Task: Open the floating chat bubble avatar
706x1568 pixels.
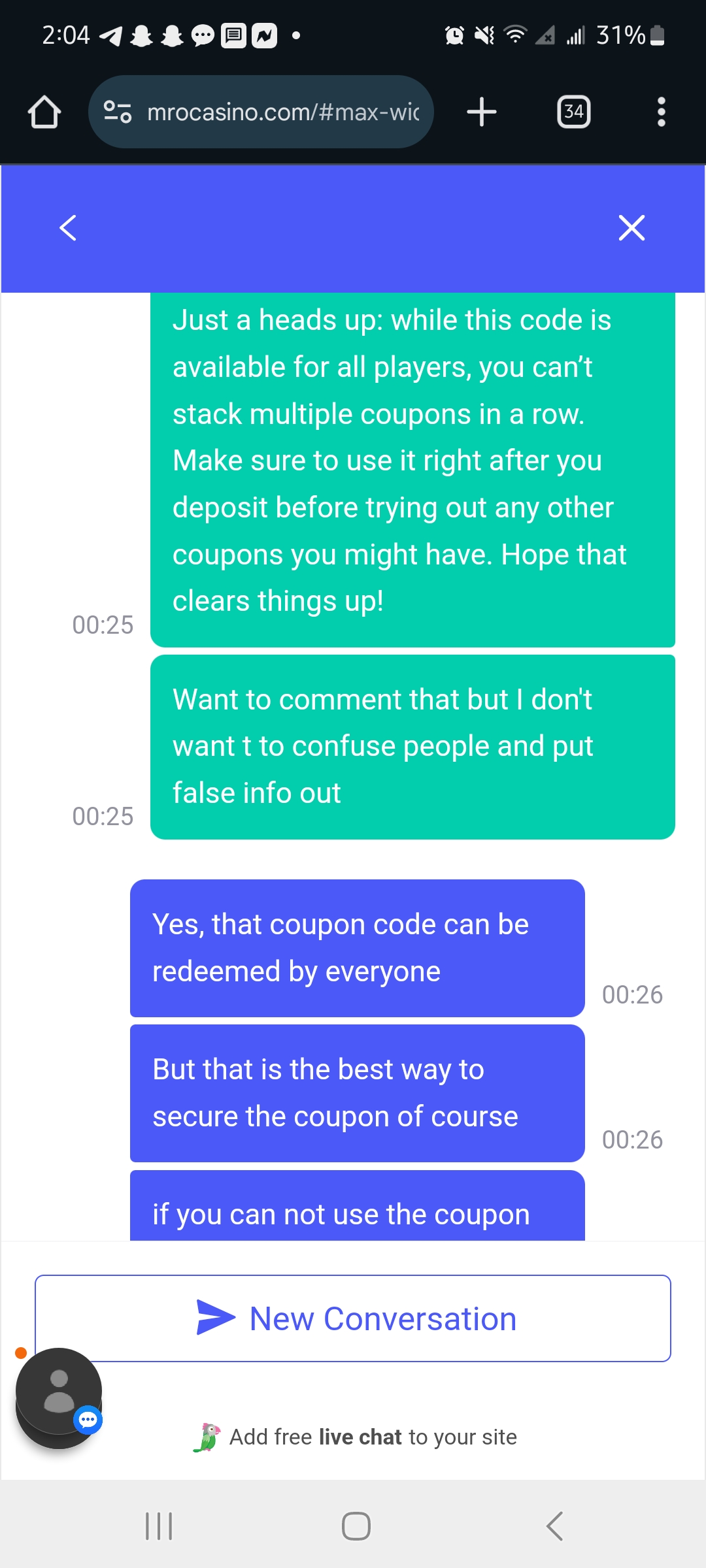Action: [x=59, y=1397]
